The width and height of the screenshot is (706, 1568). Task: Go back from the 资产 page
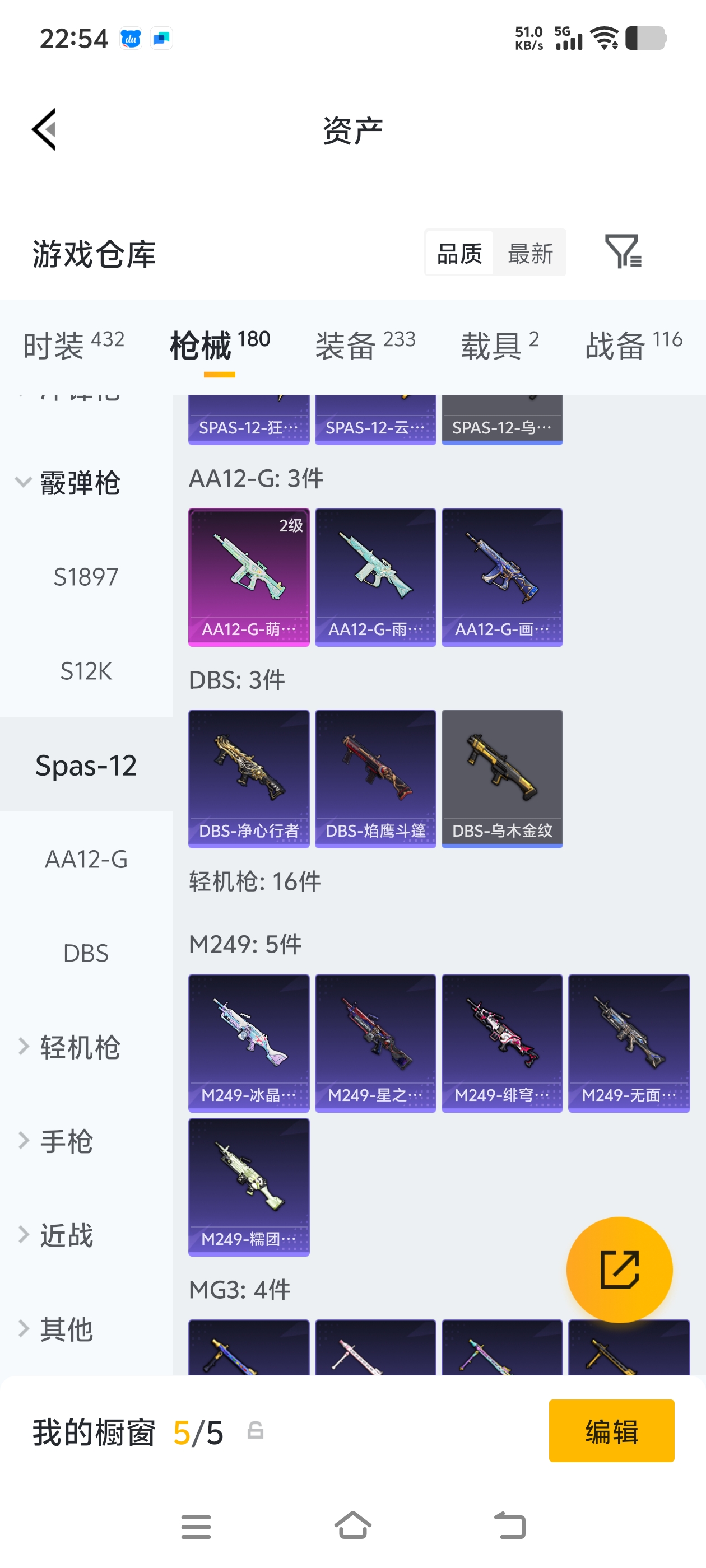[x=44, y=129]
